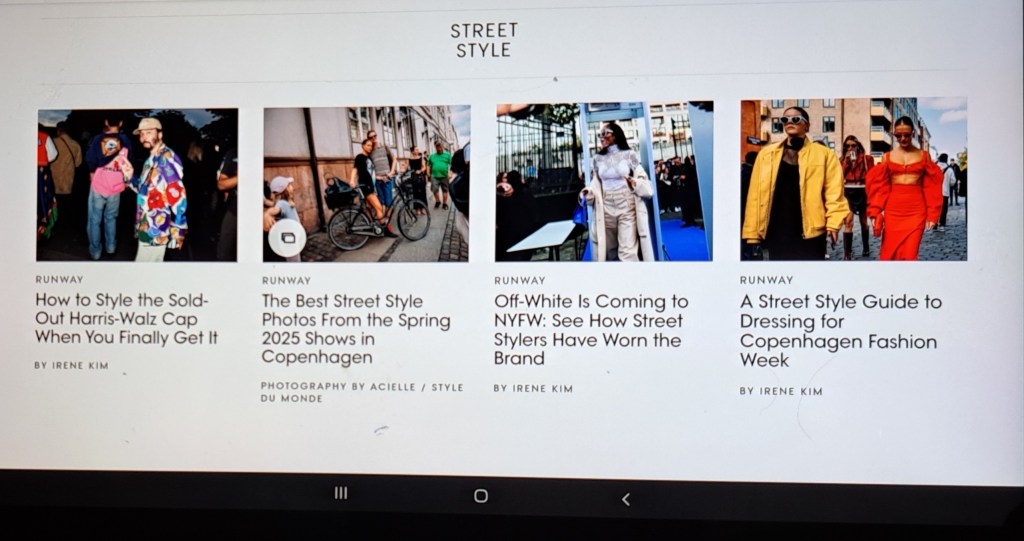Read "Off-White Is Coming to NYFW" headline
1024x541 pixels.
click(x=591, y=329)
